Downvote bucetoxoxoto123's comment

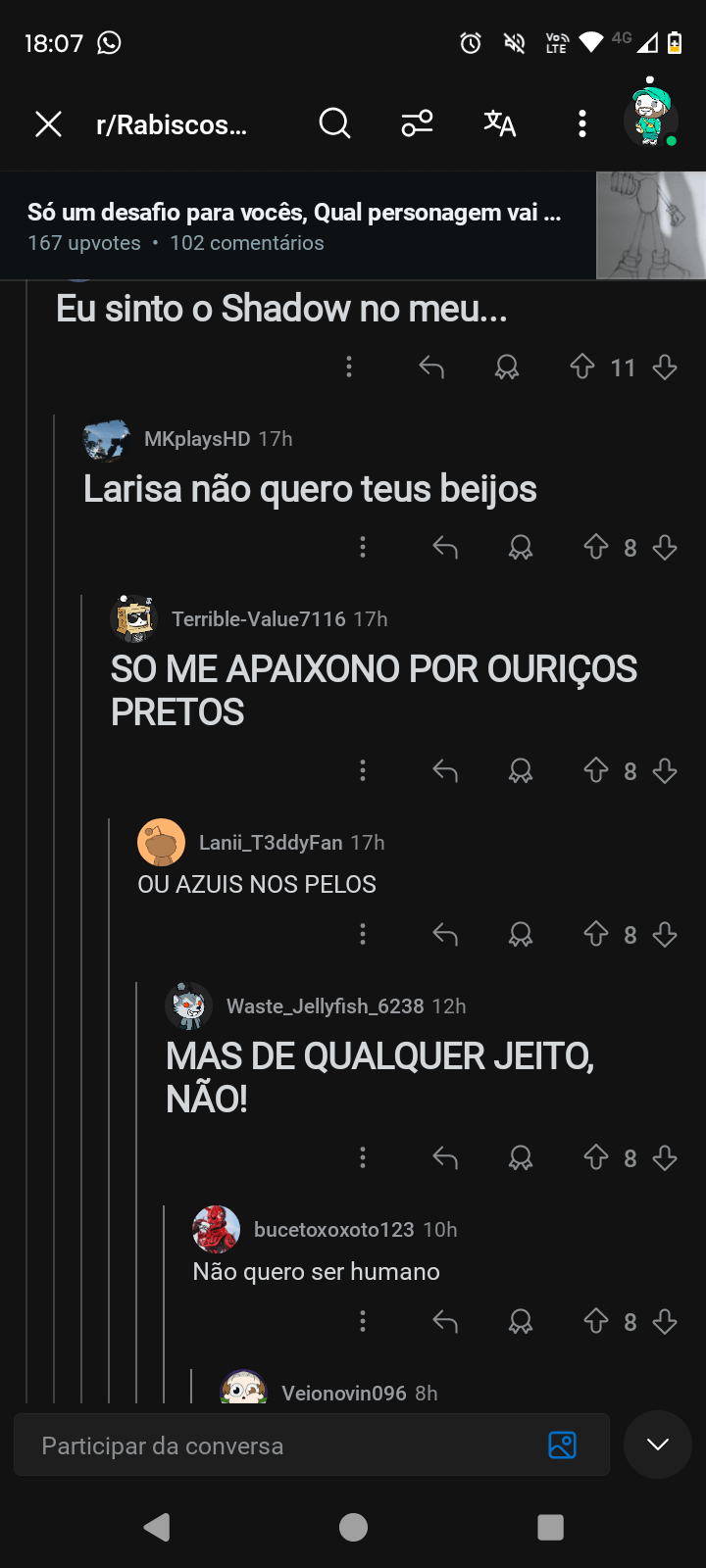pyautogui.click(x=665, y=1322)
